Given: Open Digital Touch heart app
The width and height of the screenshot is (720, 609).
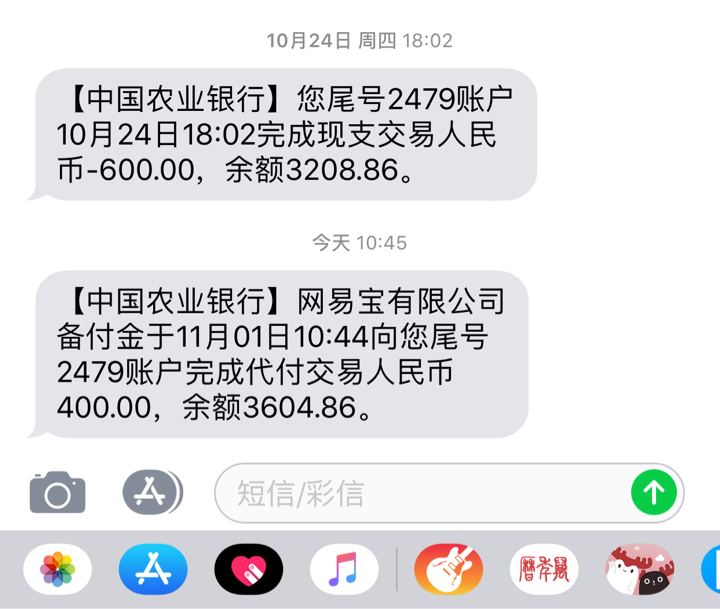Looking at the screenshot, I should 247,571.
